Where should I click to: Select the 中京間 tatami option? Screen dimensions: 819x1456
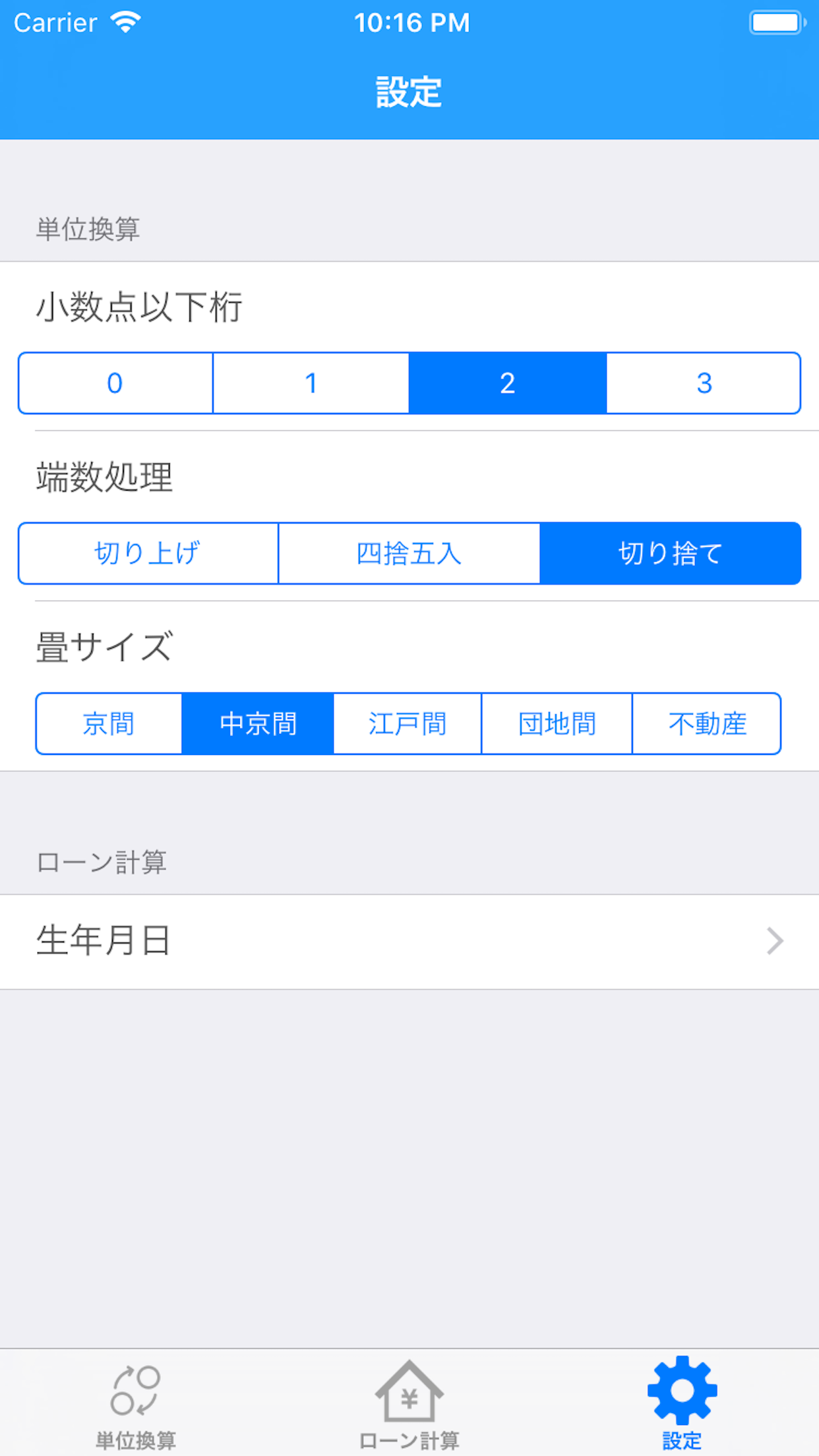pos(258,723)
